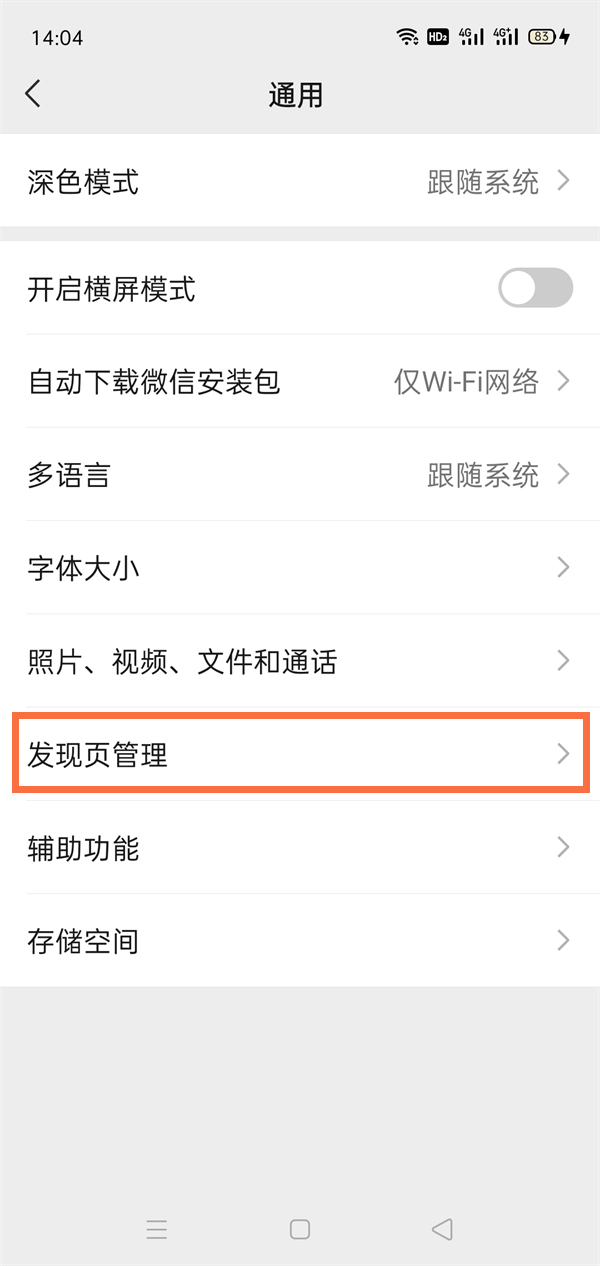Toggle the 开启横屏模式 switch
600x1266 pixels.
pos(535,289)
